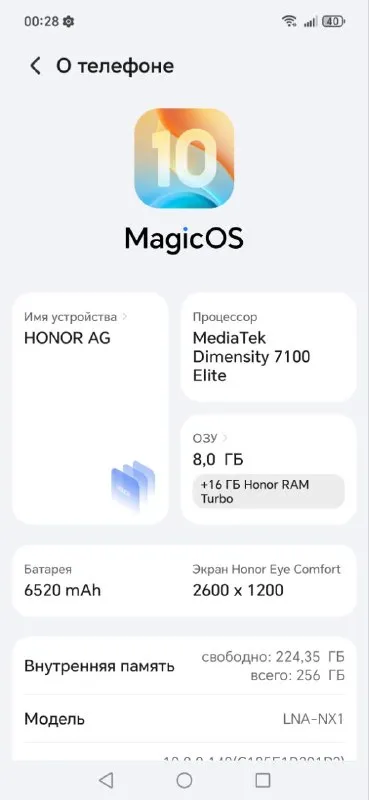
Task: Open the Внутренняя память row
Action: [184, 666]
